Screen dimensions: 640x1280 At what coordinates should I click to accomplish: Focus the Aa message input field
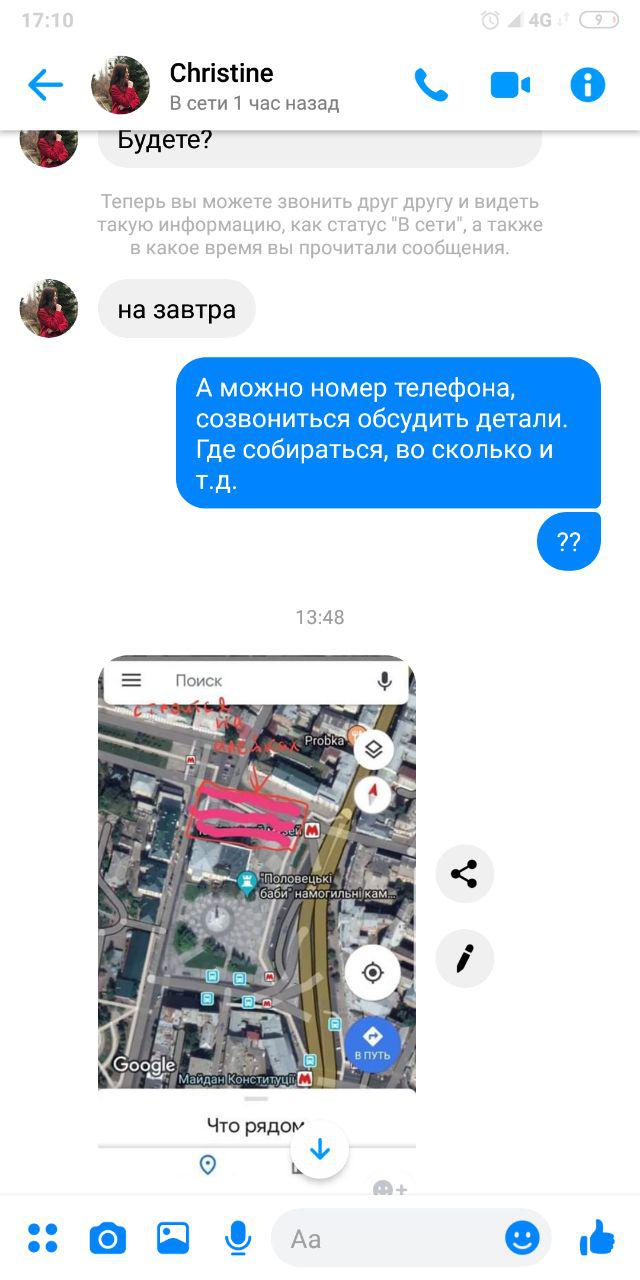click(x=390, y=1239)
